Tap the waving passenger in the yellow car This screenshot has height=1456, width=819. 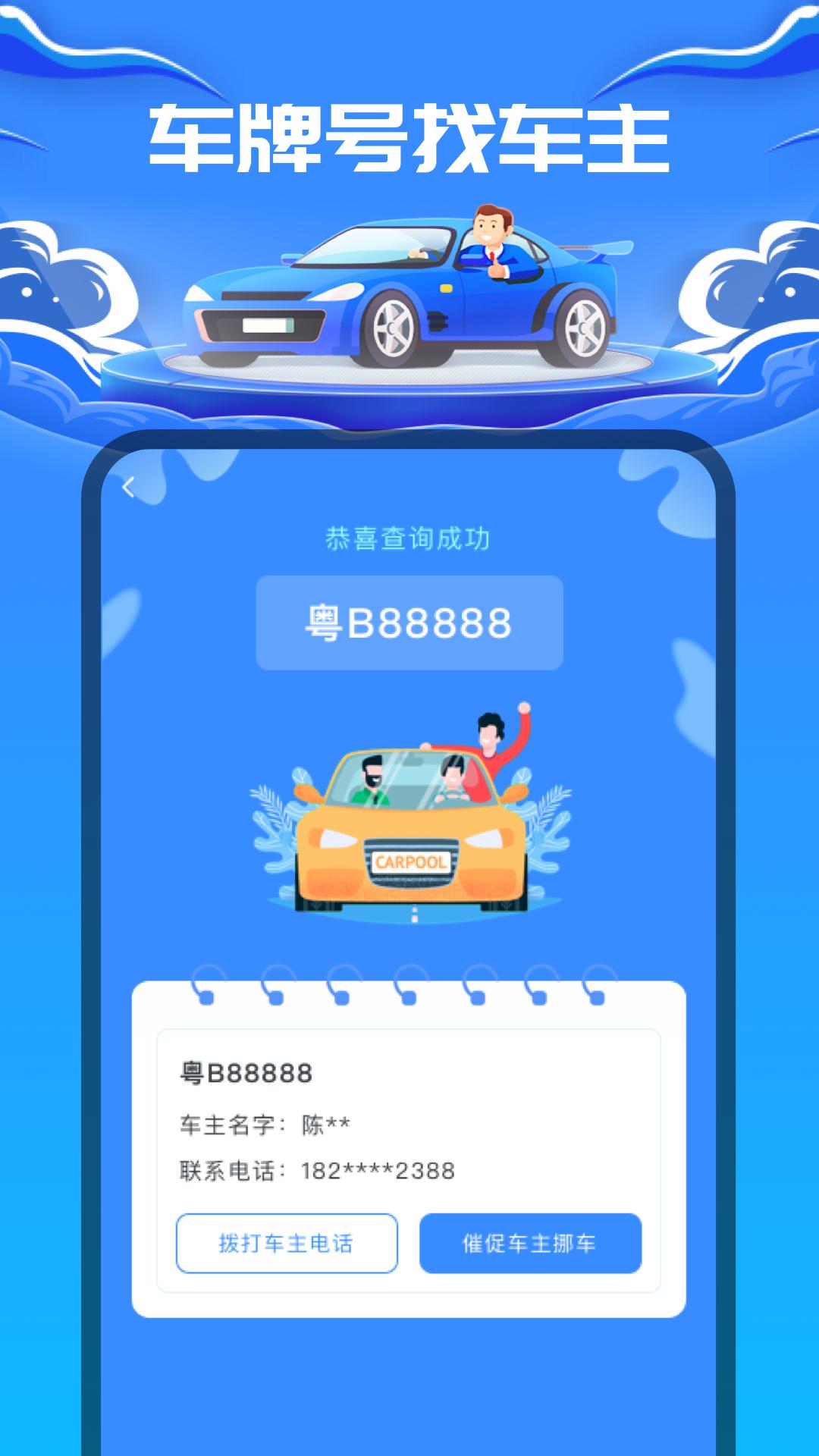coord(489,739)
